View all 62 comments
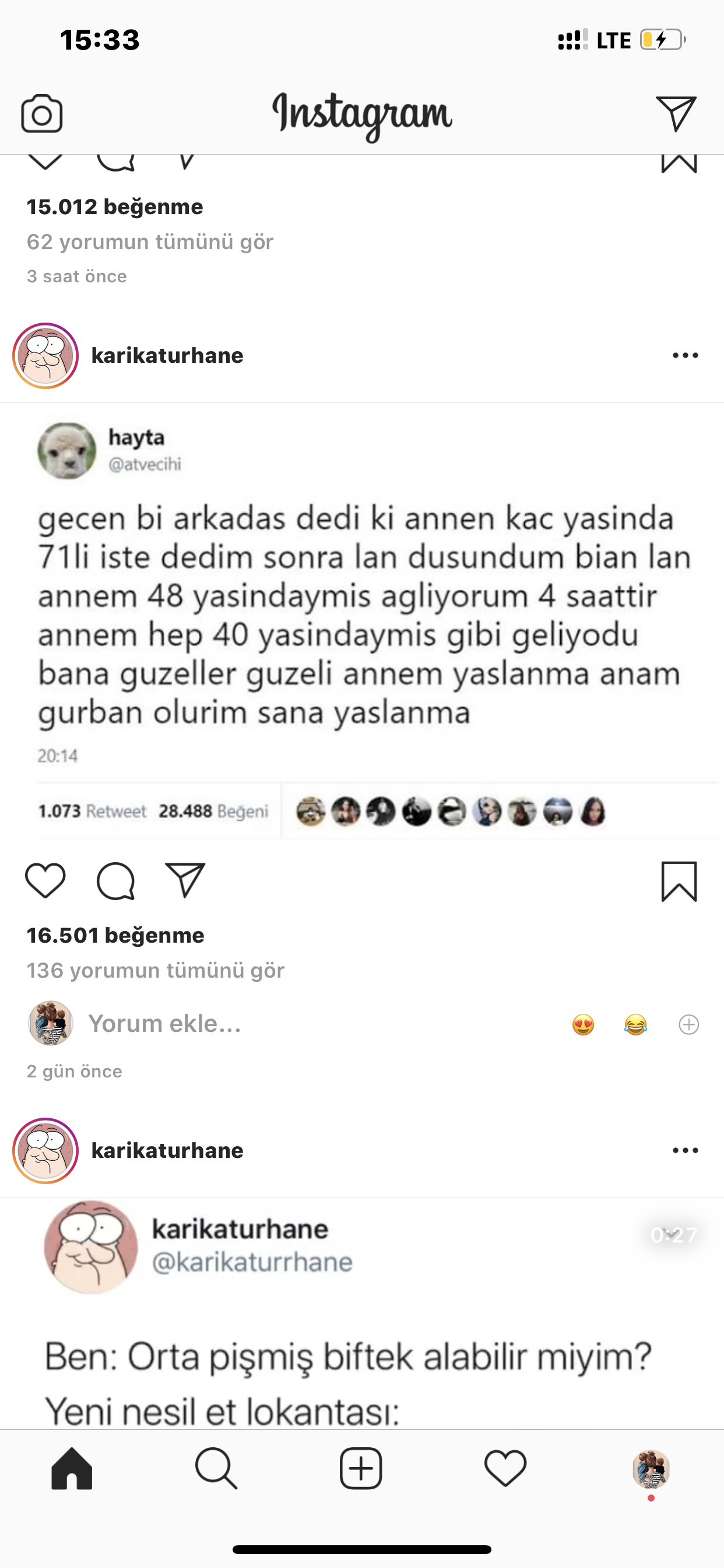The height and width of the screenshot is (1568, 724). (x=150, y=242)
